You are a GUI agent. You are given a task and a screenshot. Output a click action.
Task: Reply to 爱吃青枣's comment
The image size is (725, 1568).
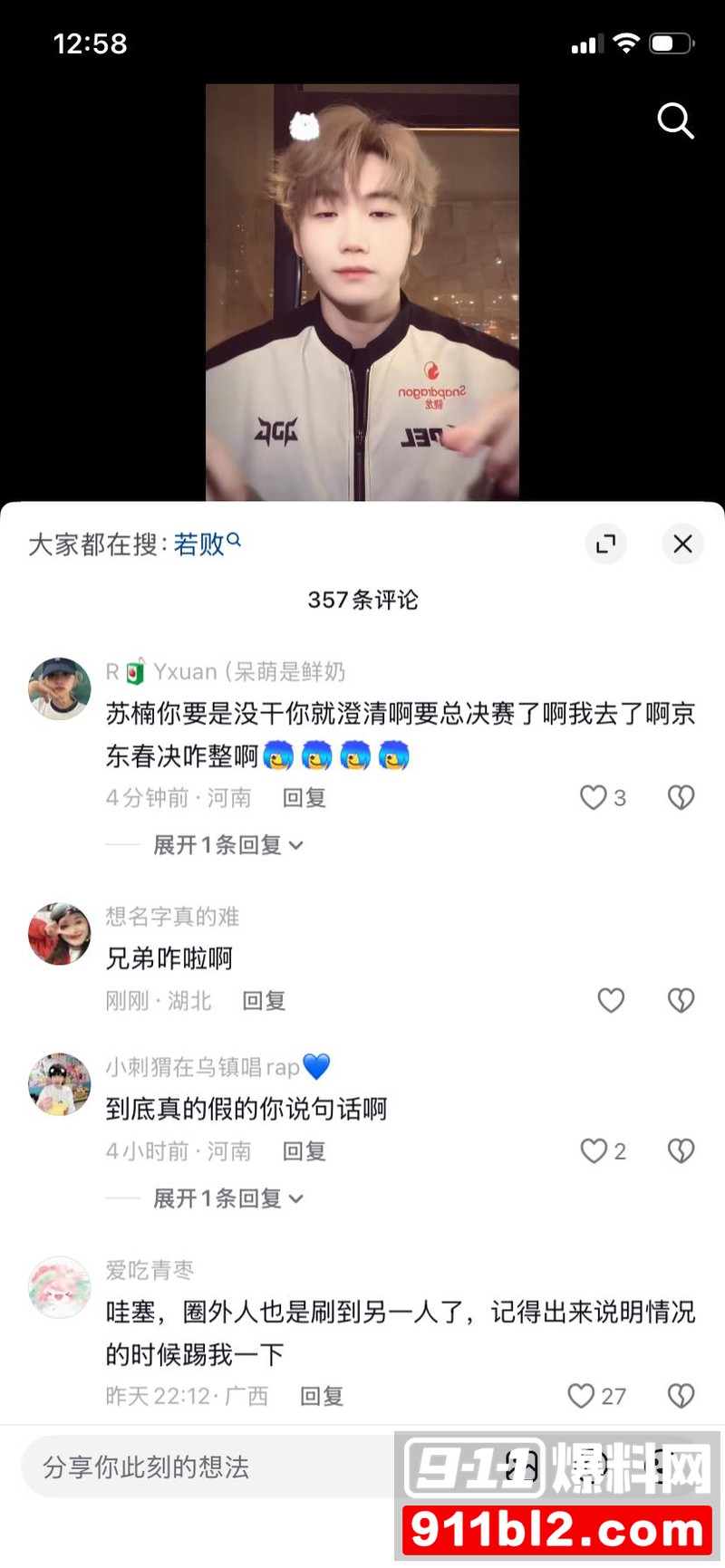(321, 1396)
